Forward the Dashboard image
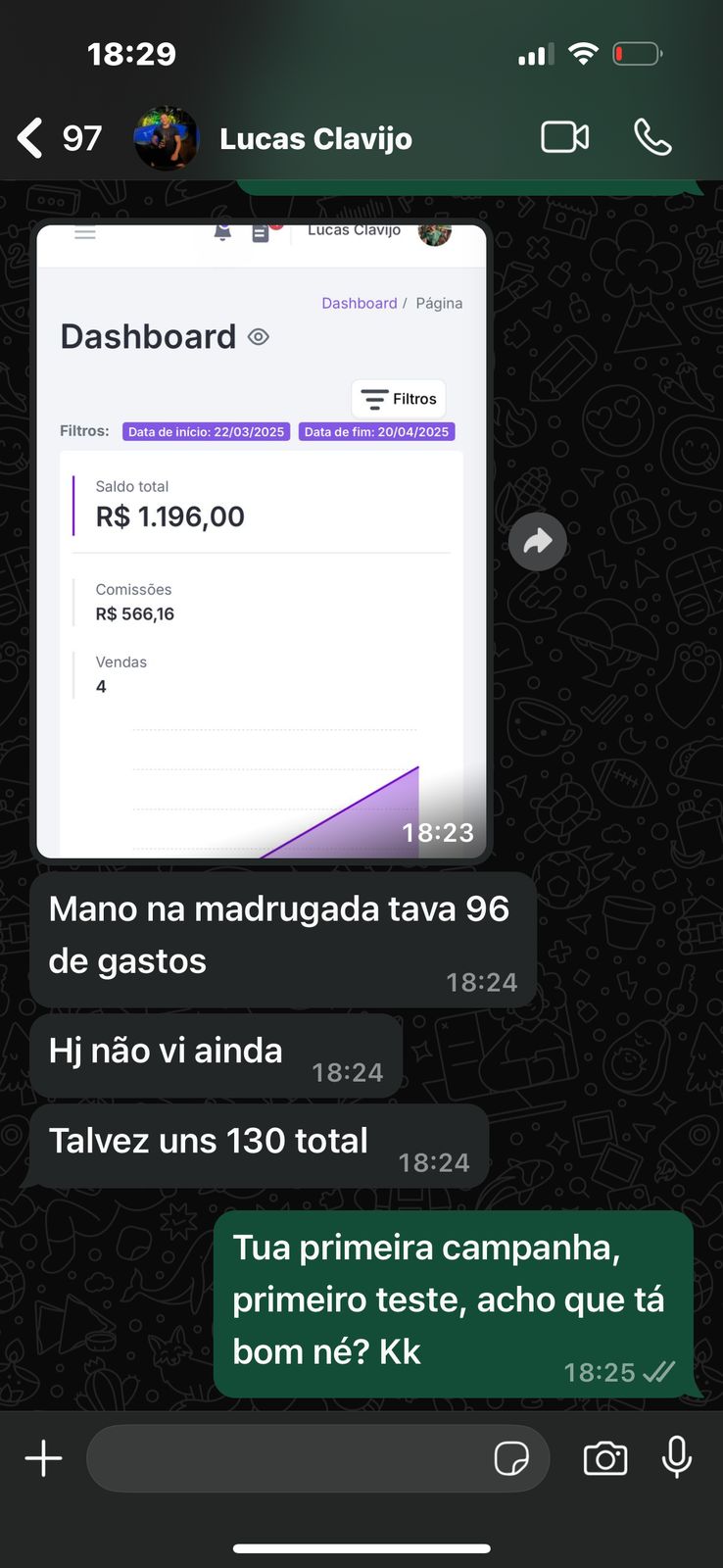723x1568 pixels. pyautogui.click(x=537, y=541)
